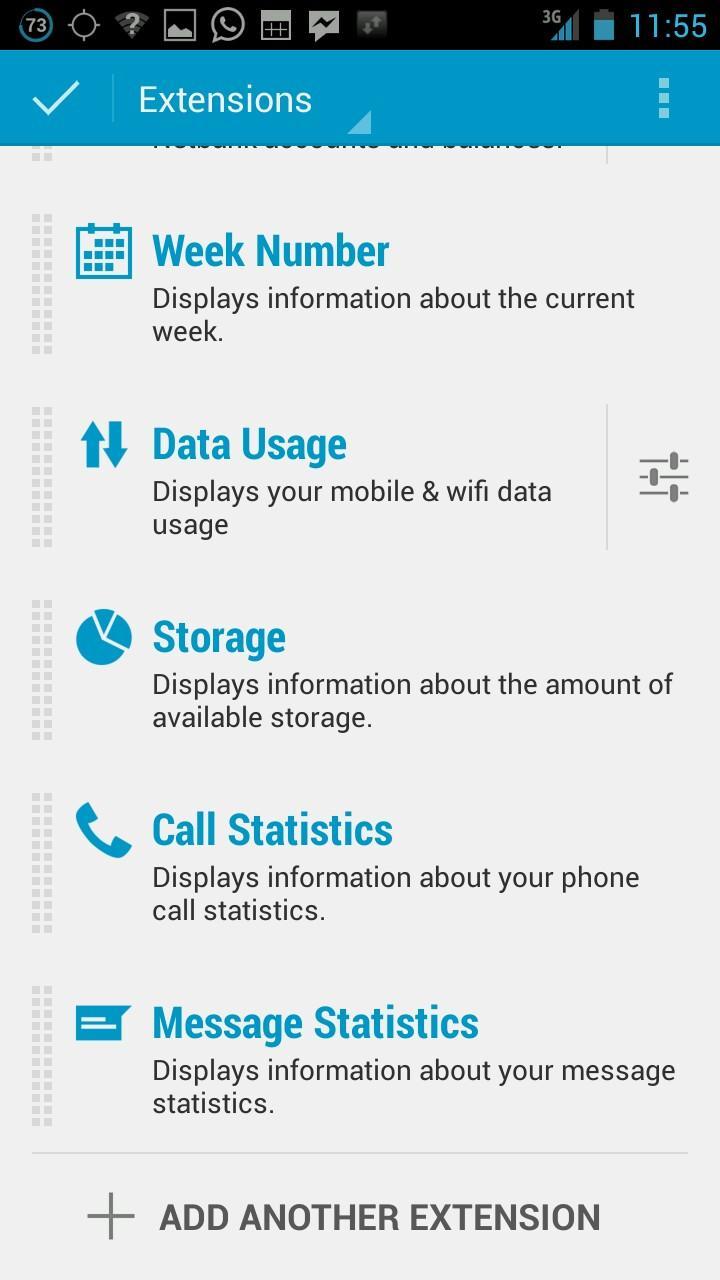Select the Week Number calendar icon
This screenshot has height=1280, width=720.
point(102,251)
